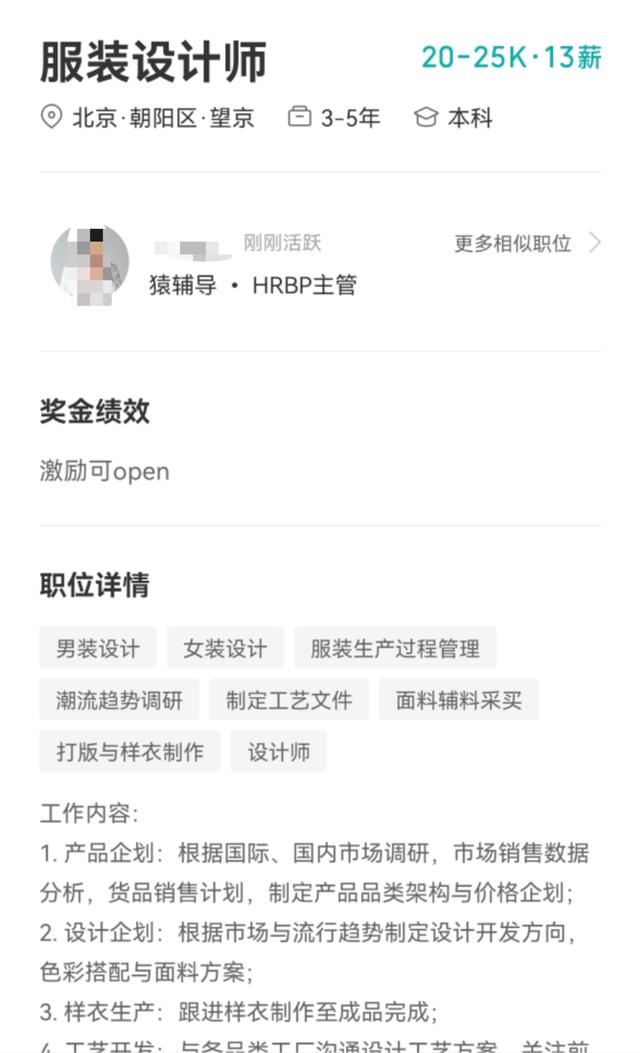Choose the 面料辅料采买 tag

459,700
